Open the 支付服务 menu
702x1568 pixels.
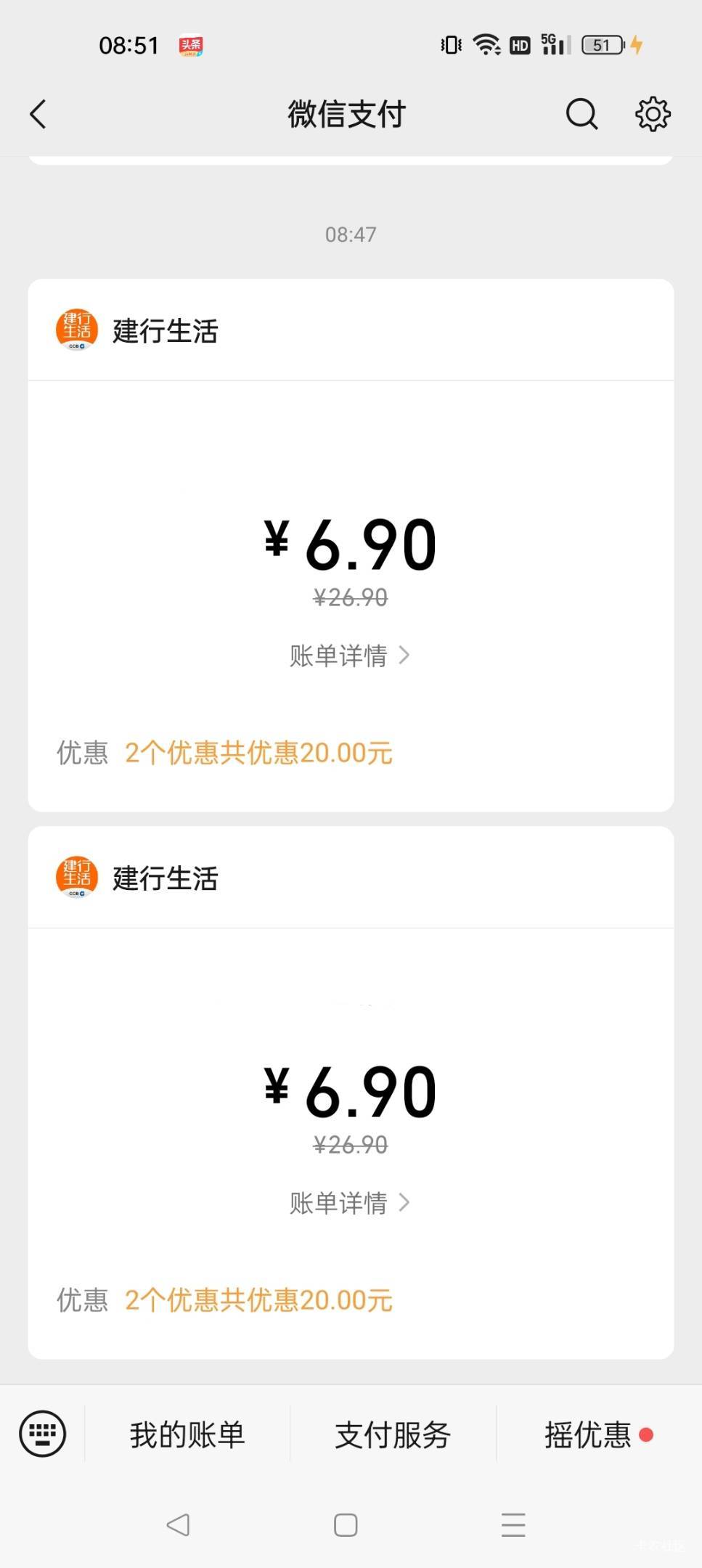tap(393, 1434)
